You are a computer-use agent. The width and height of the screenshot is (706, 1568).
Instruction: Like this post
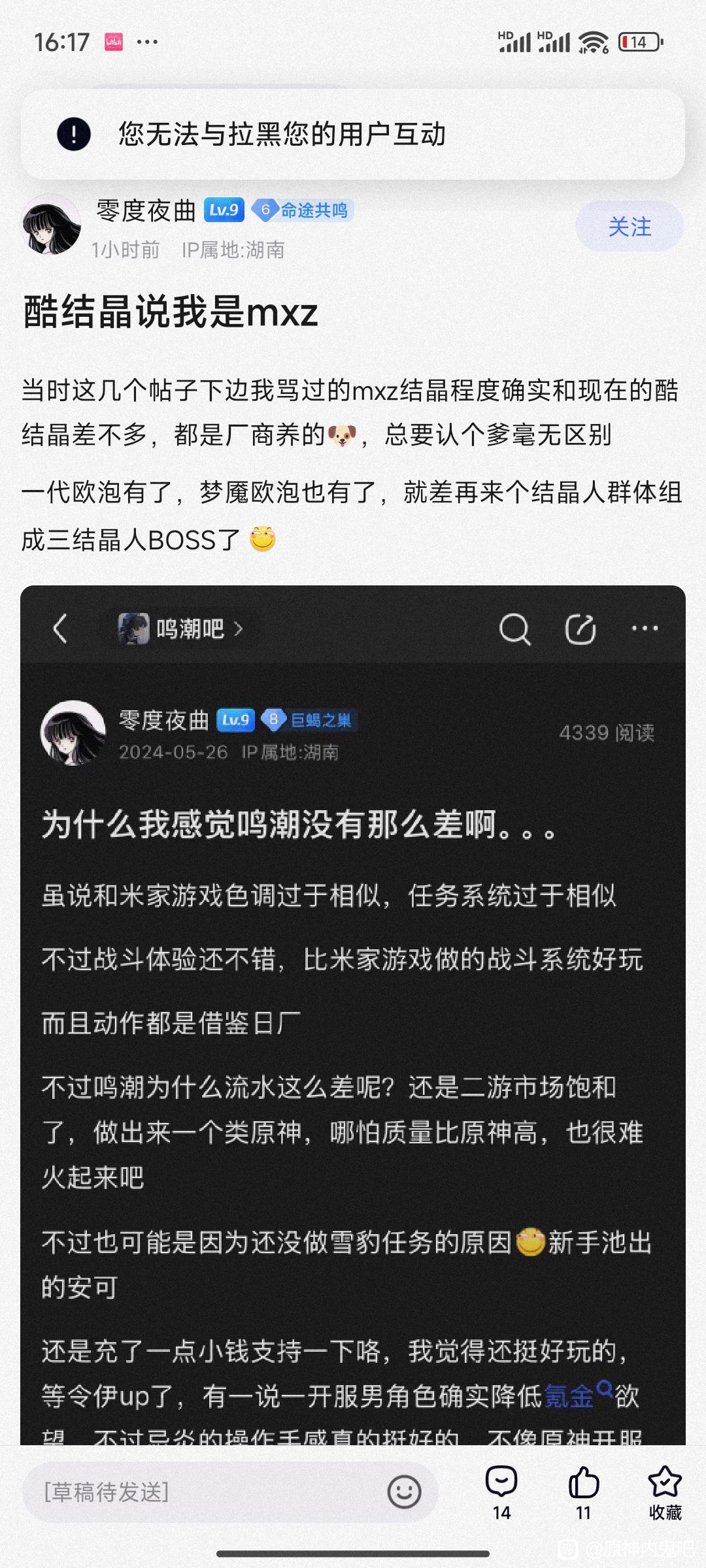coord(583,1492)
